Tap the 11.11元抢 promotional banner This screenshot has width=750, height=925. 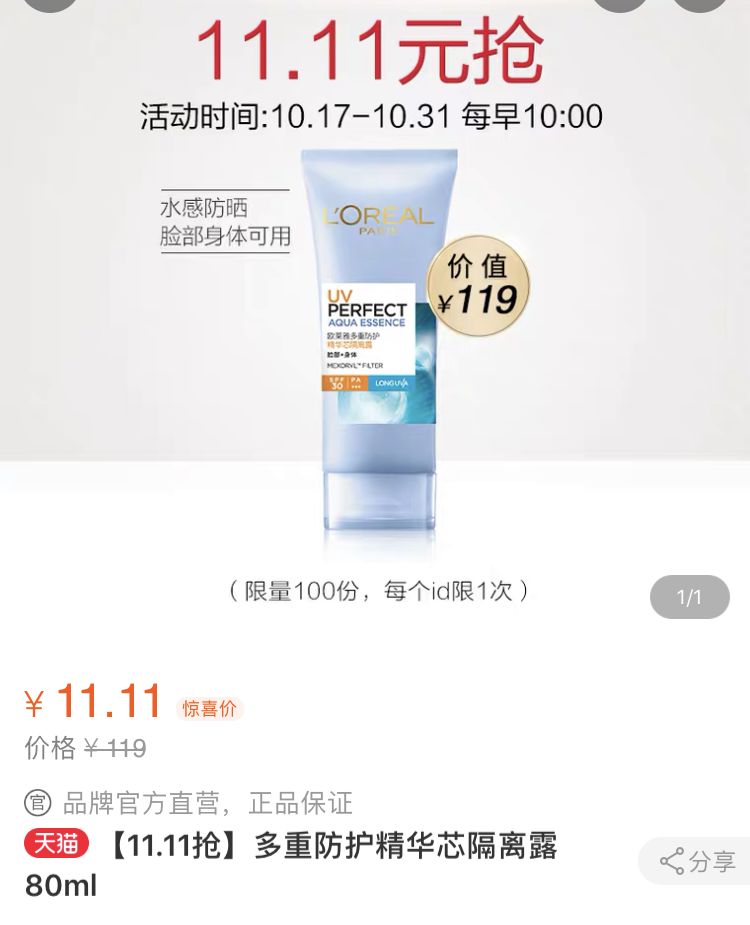tap(375, 50)
